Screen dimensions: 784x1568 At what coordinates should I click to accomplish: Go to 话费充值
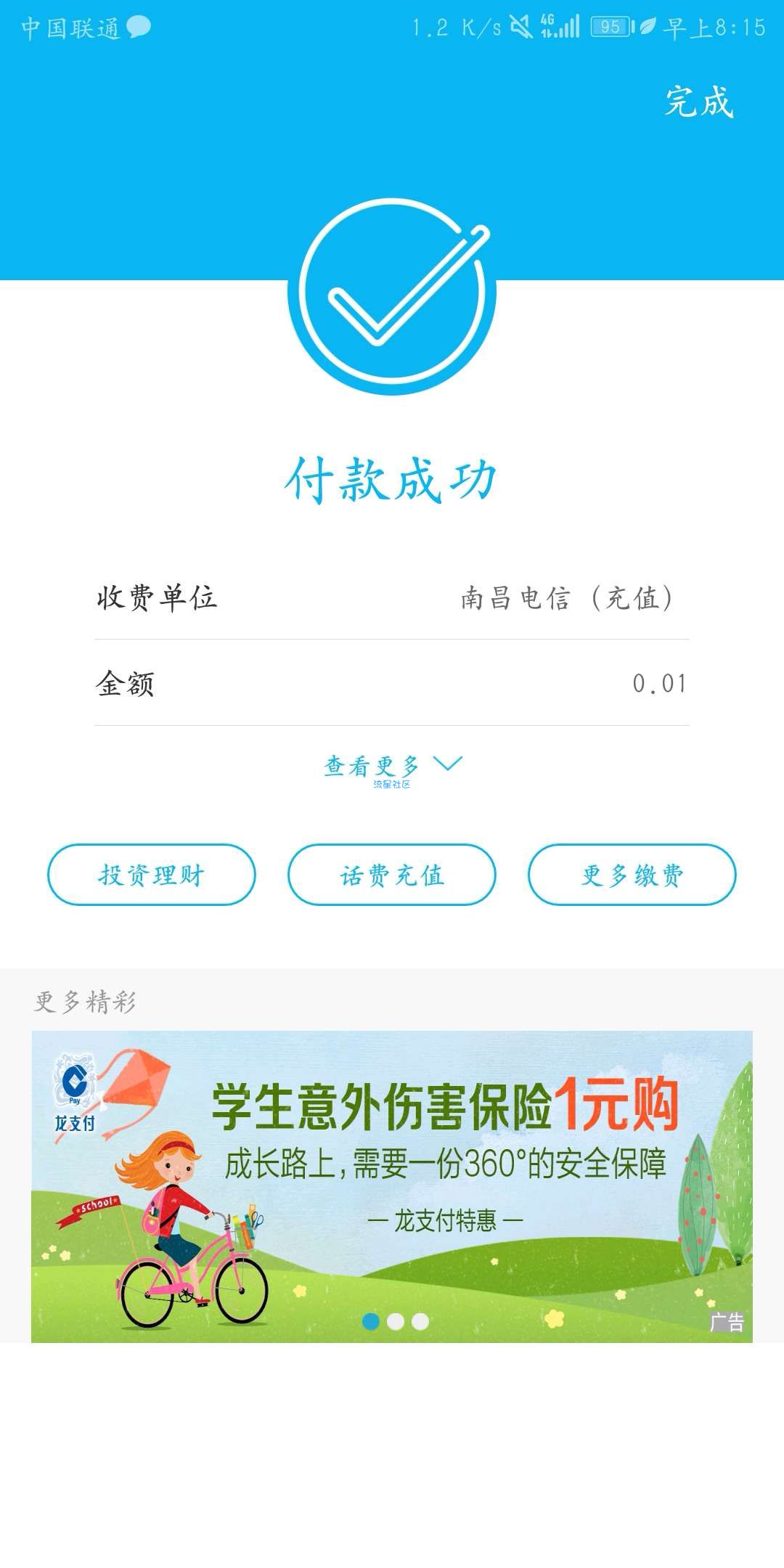click(x=392, y=875)
